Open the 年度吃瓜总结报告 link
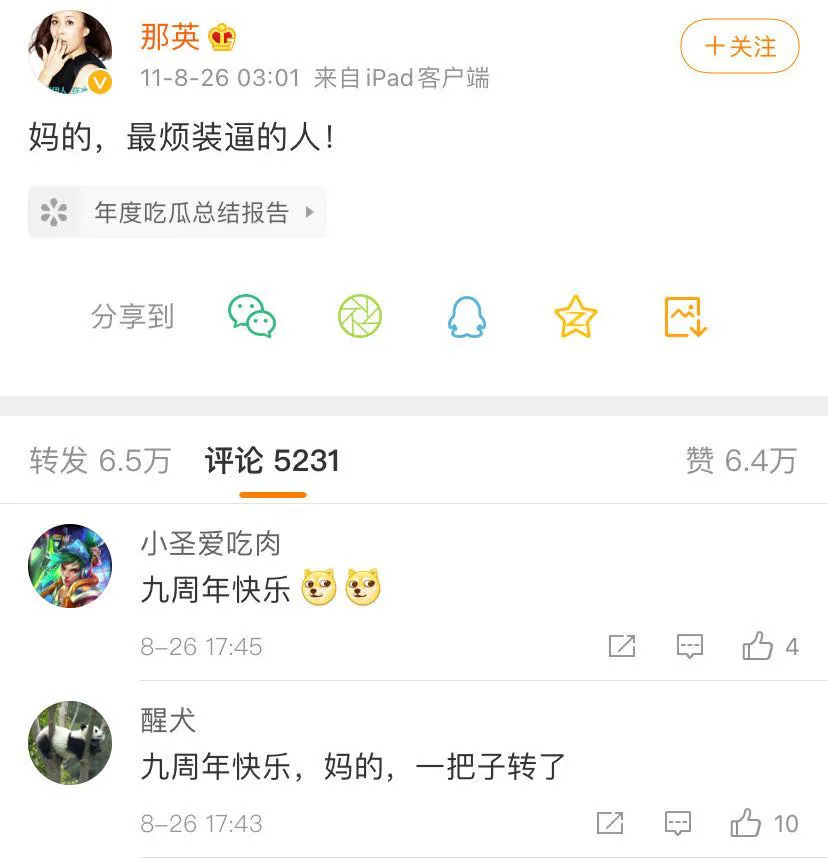The image size is (828, 860). 177,212
